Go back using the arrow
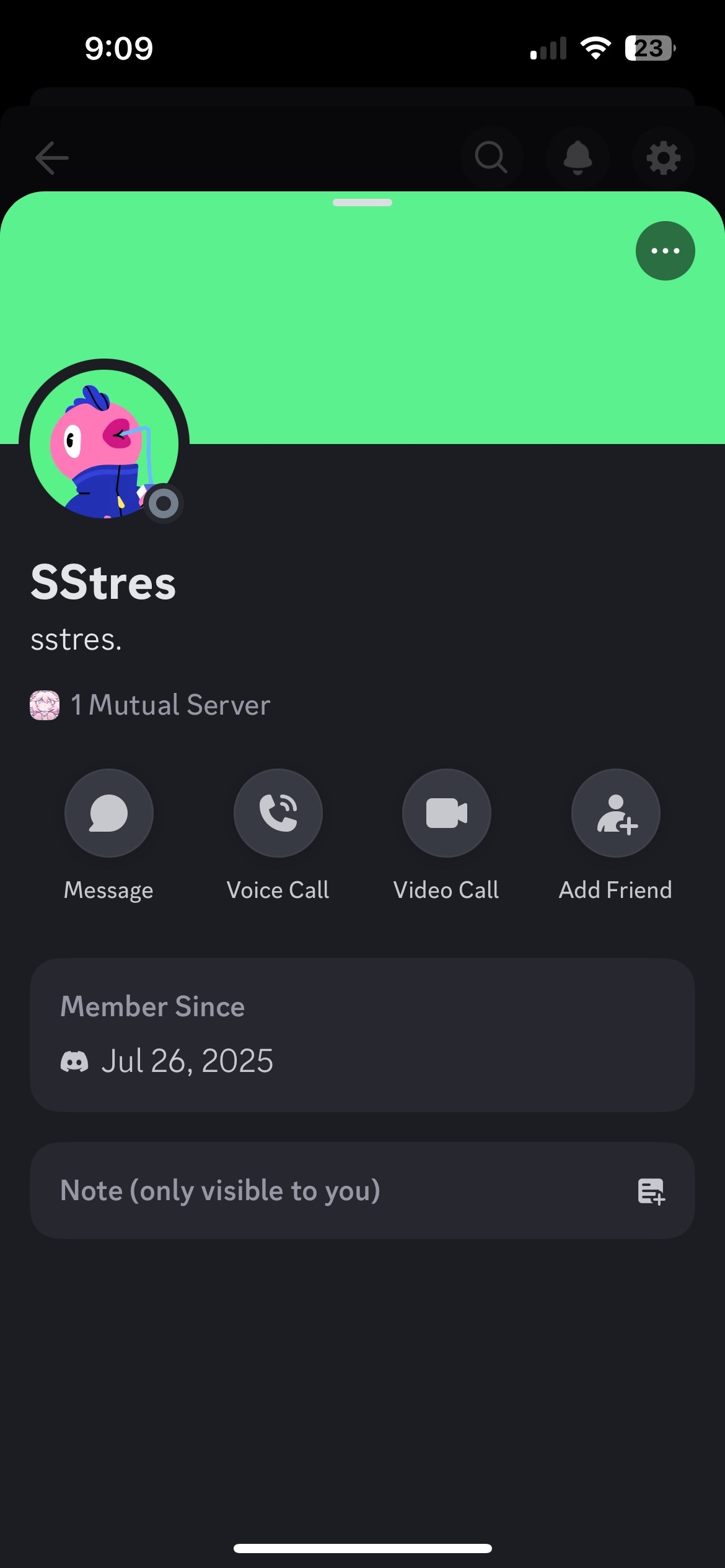725x1568 pixels. point(52,157)
